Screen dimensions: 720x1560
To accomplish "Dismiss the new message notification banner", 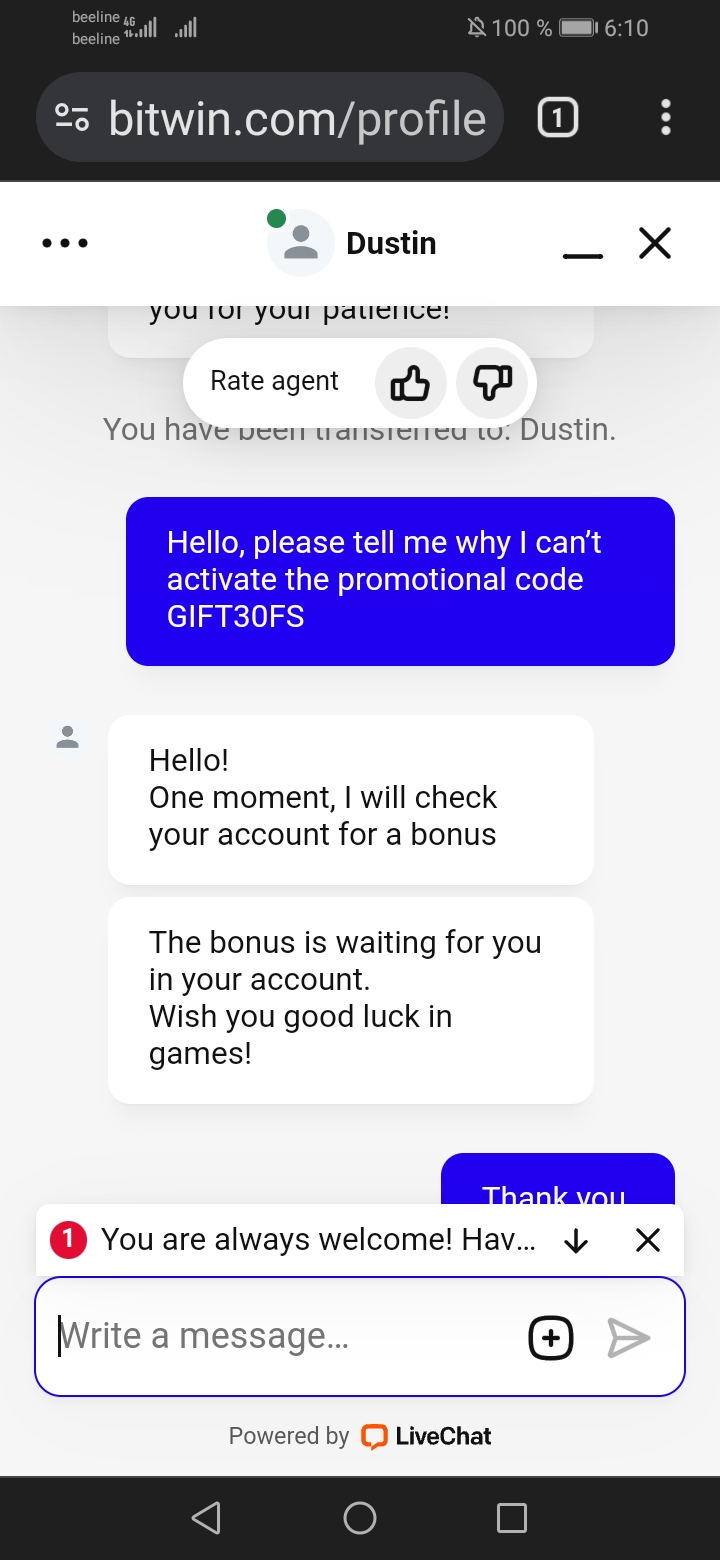I will [x=648, y=1240].
